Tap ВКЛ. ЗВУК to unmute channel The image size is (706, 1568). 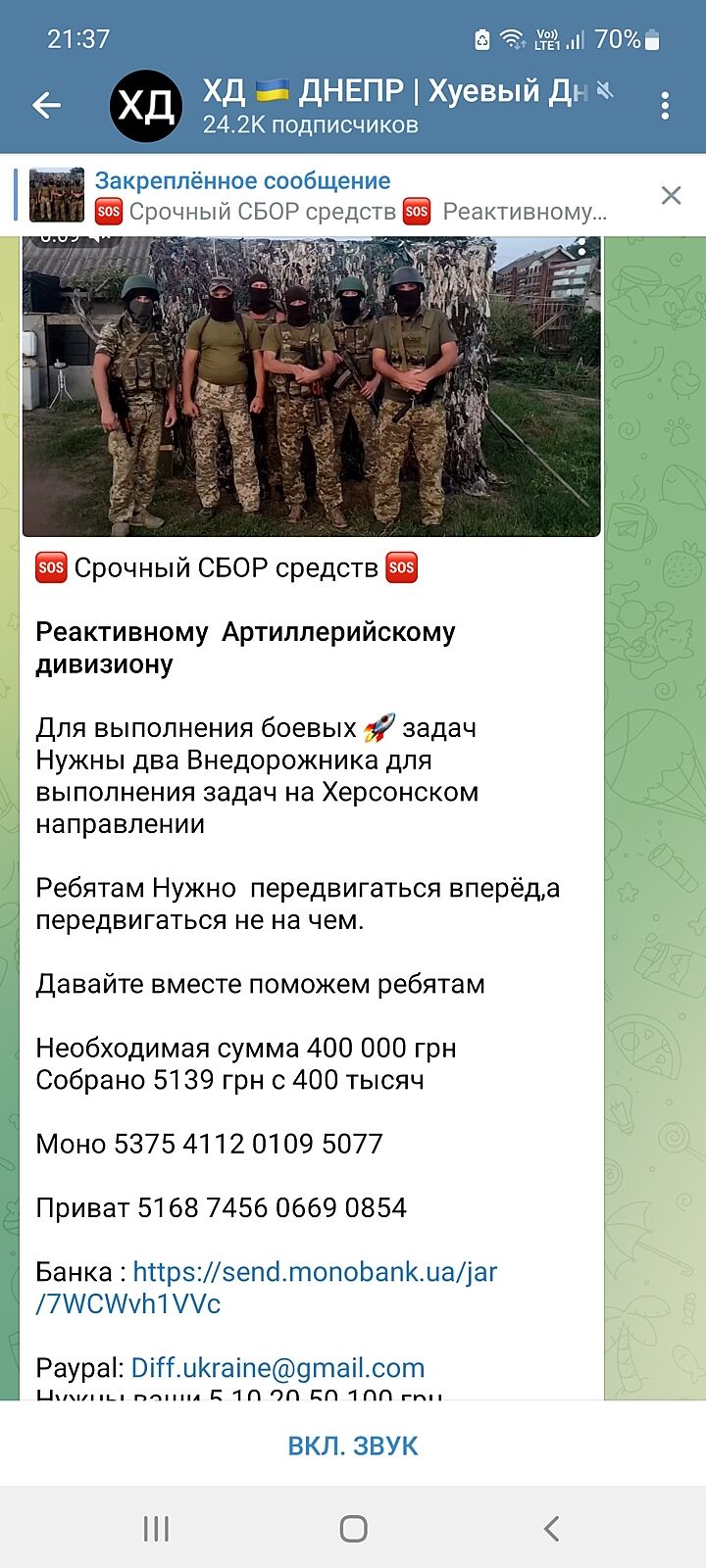point(353,1445)
